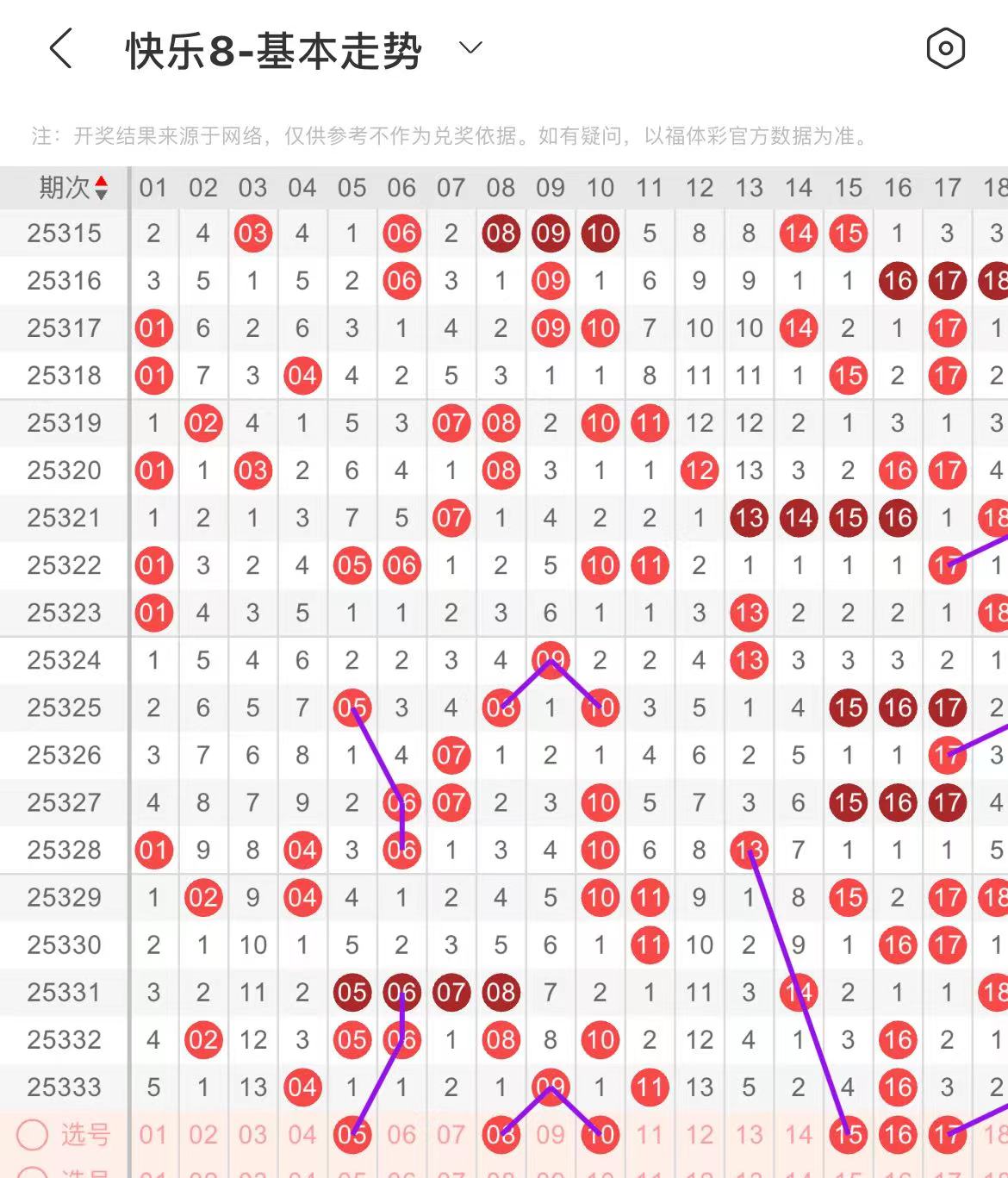Deselect number 05 in the 选号 row

point(352,1135)
